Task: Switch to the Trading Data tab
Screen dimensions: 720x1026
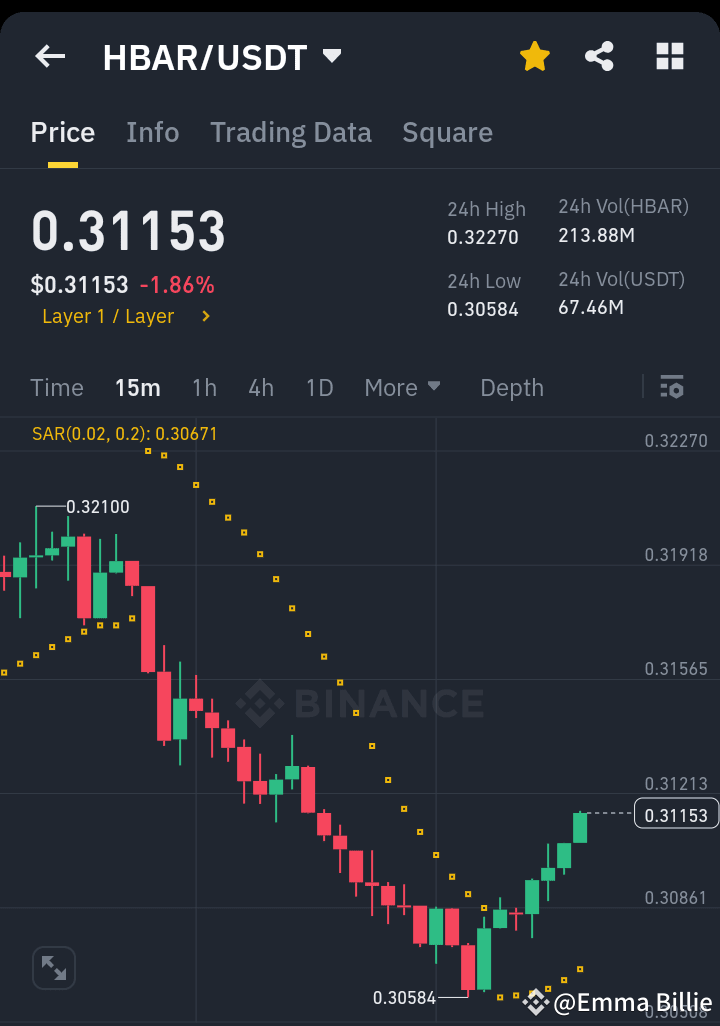Action: pos(290,132)
